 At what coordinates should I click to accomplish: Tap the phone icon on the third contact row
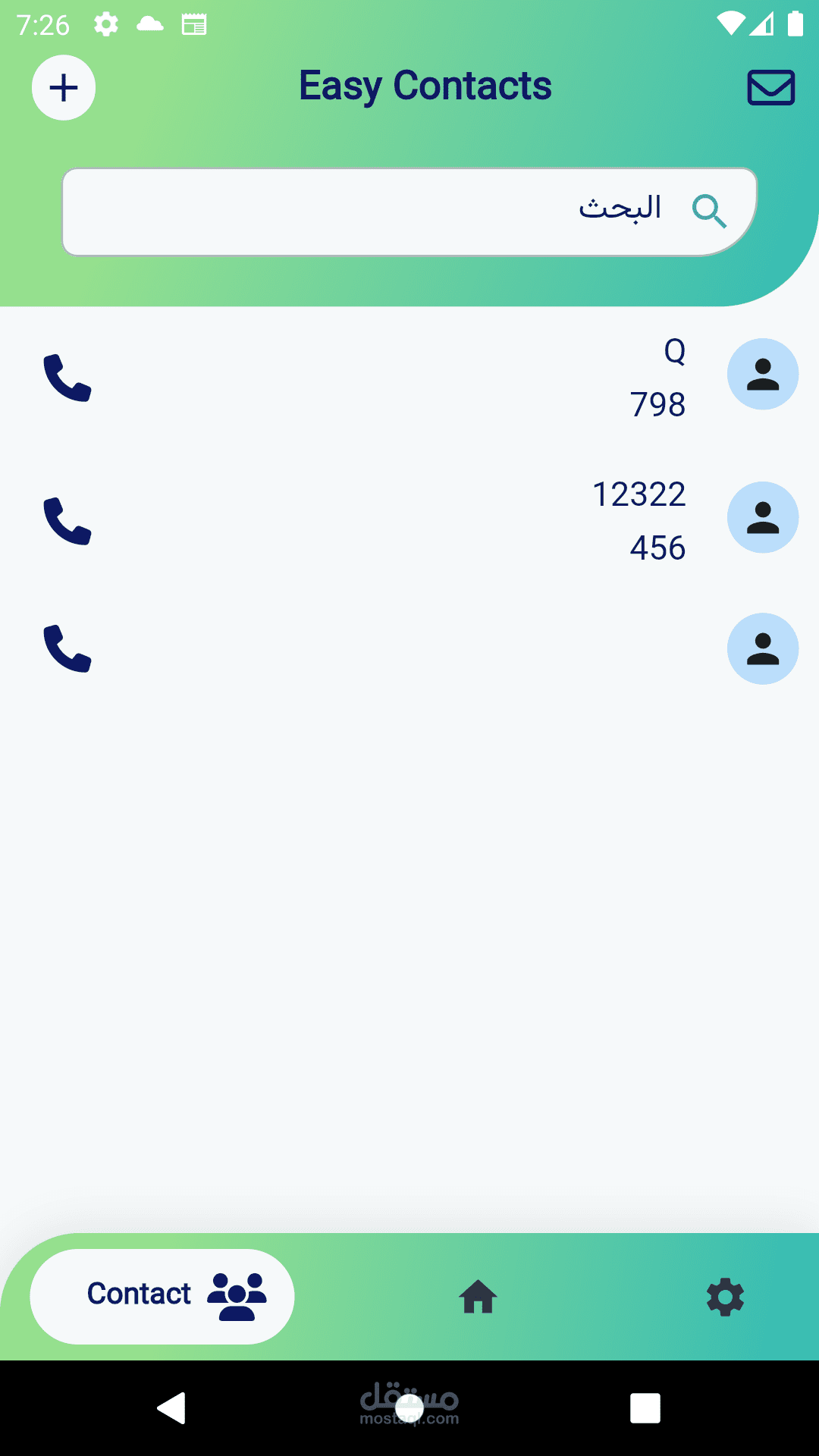click(x=67, y=650)
